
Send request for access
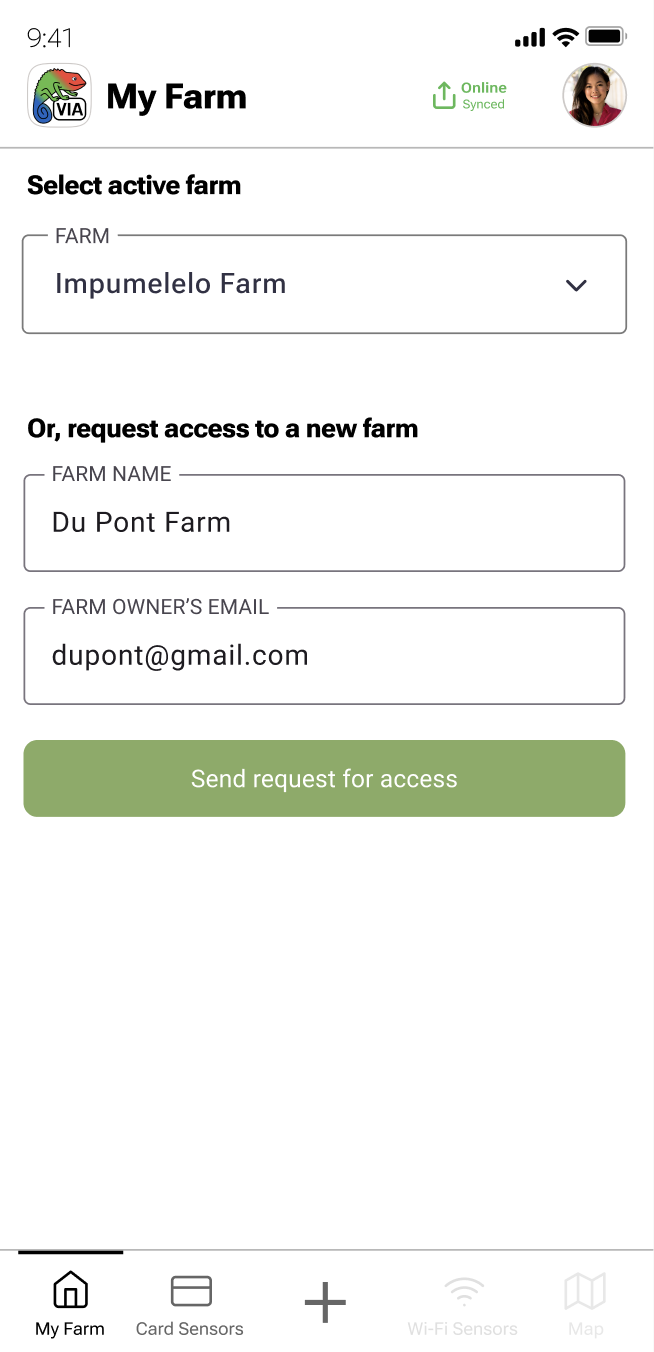[324, 779]
